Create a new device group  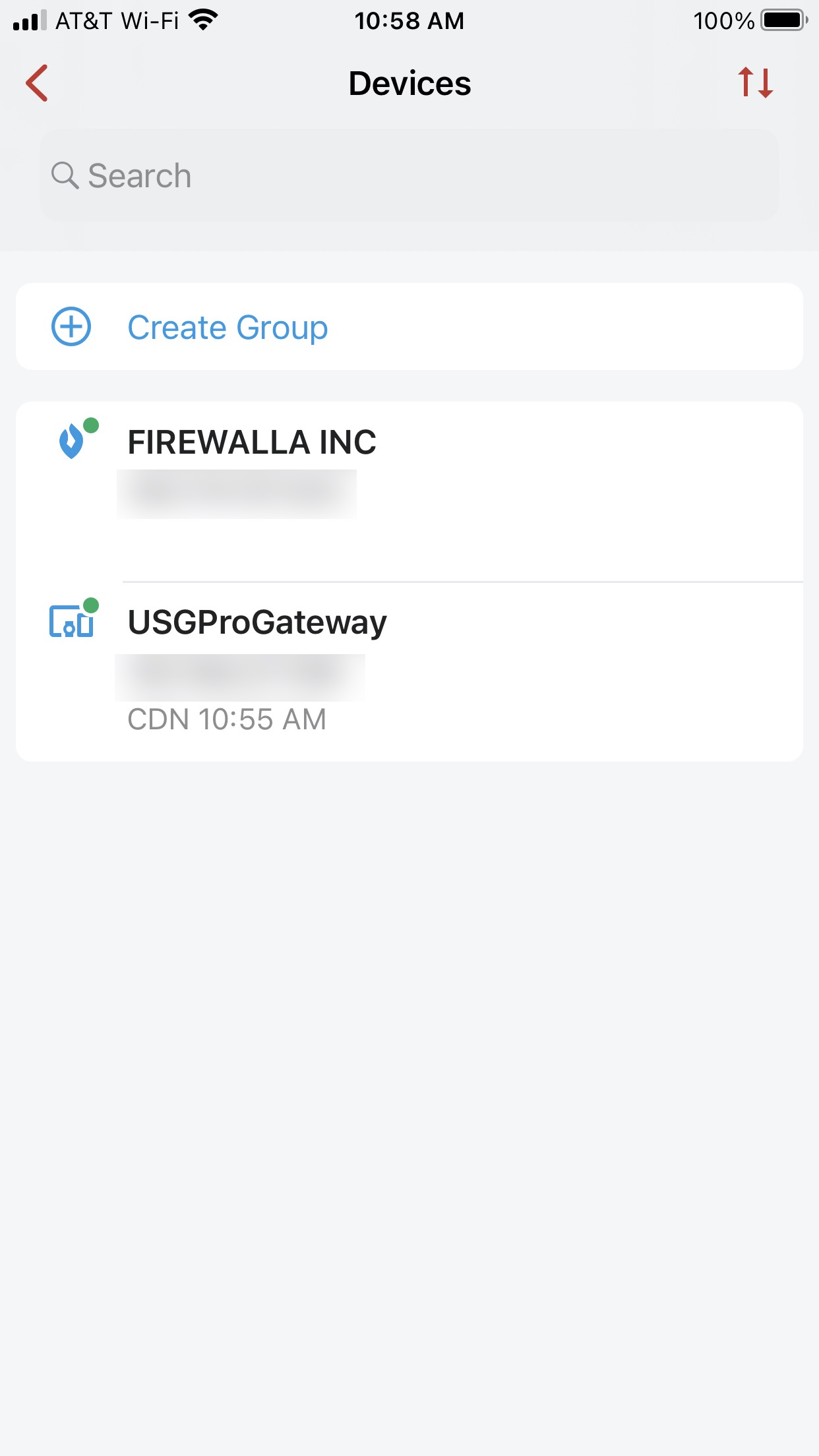click(x=228, y=327)
